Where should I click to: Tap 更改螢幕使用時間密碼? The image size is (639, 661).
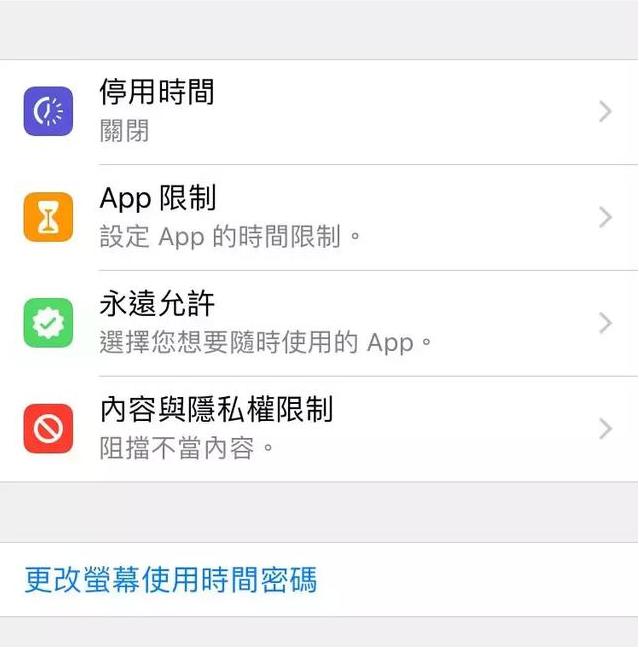click(x=171, y=580)
